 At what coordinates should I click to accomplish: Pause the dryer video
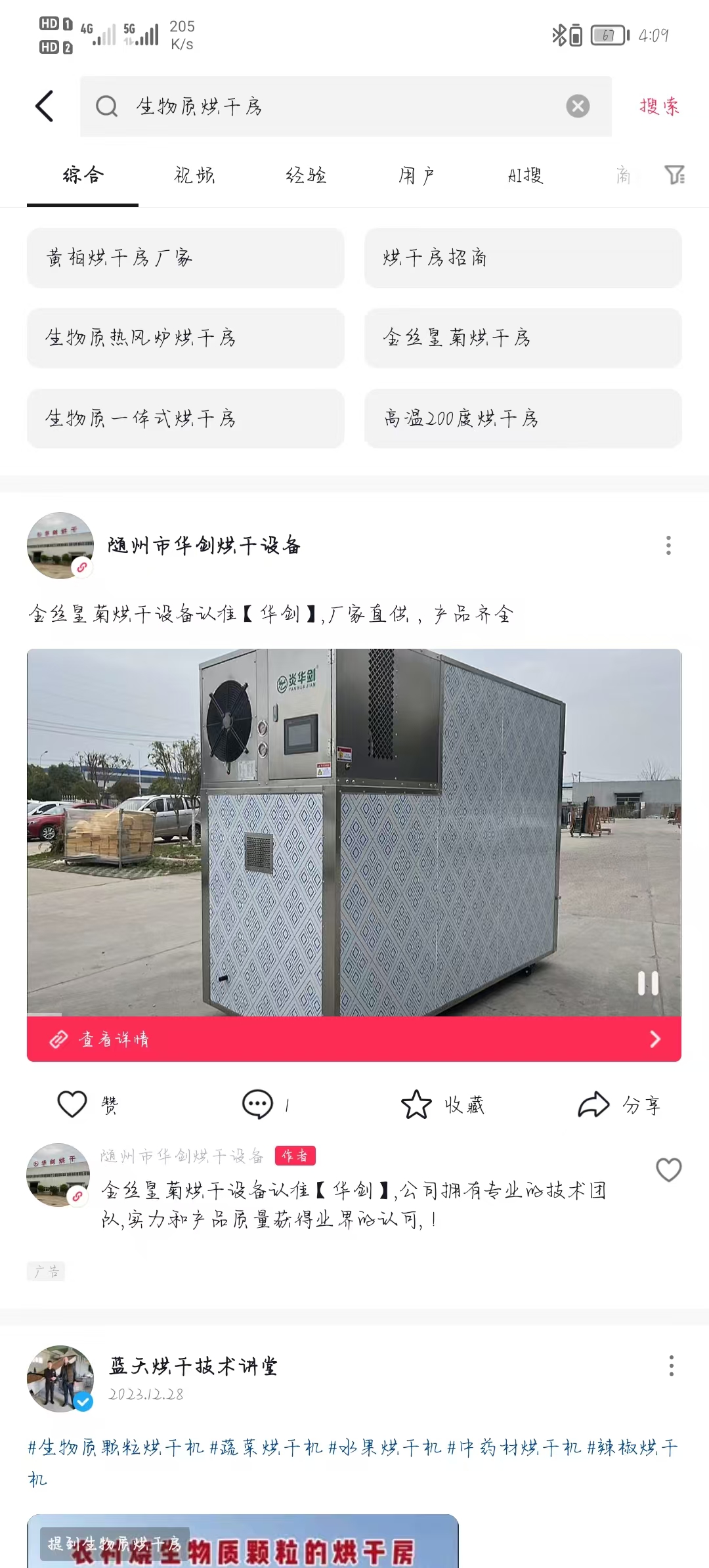coord(648,983)
